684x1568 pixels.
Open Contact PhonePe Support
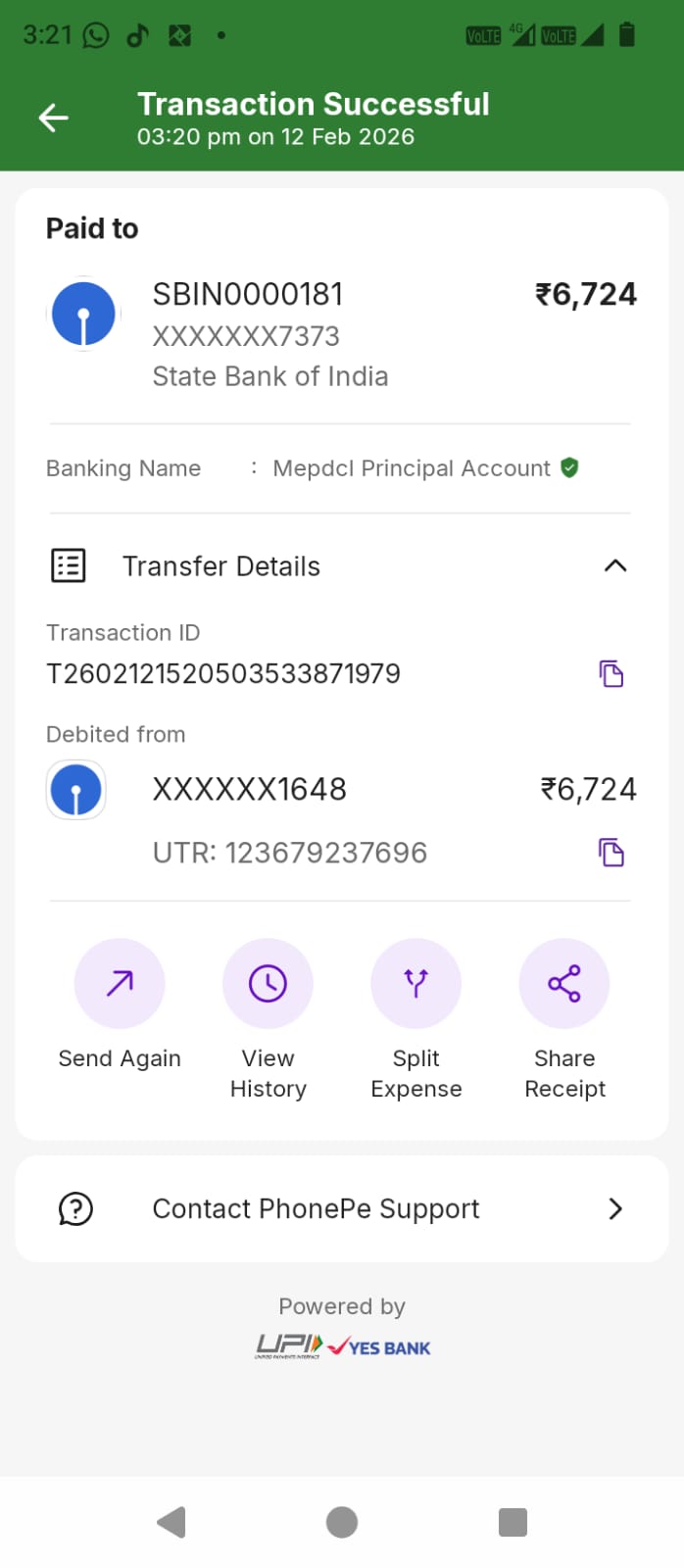pyautogui.click(x=342, y=1208)
